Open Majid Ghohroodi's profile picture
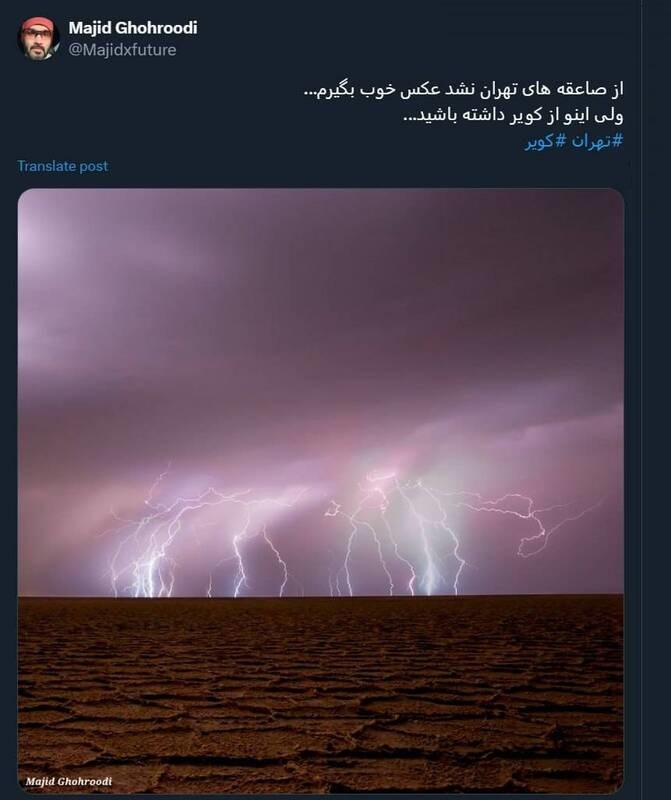 click(38, 38)
